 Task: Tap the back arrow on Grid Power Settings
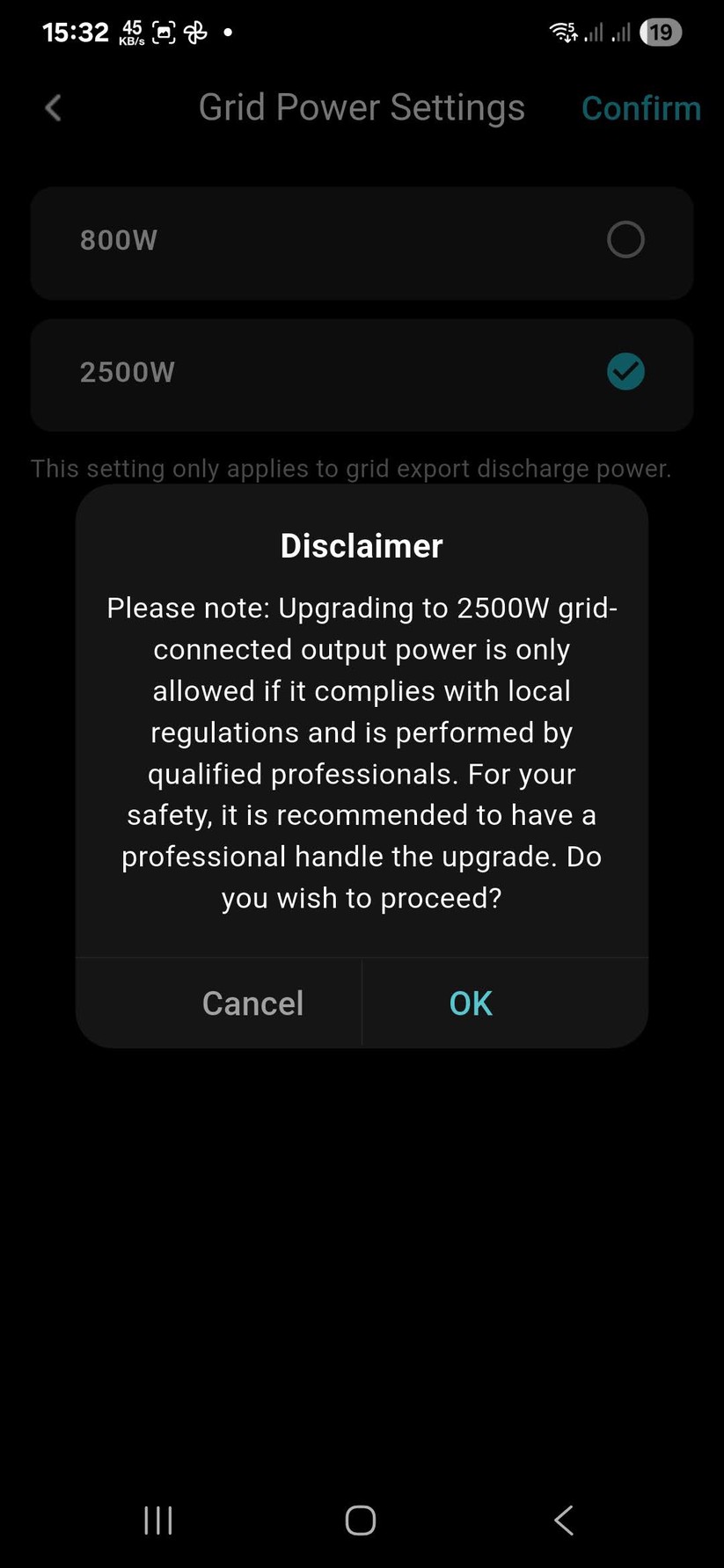click(51, 107)
